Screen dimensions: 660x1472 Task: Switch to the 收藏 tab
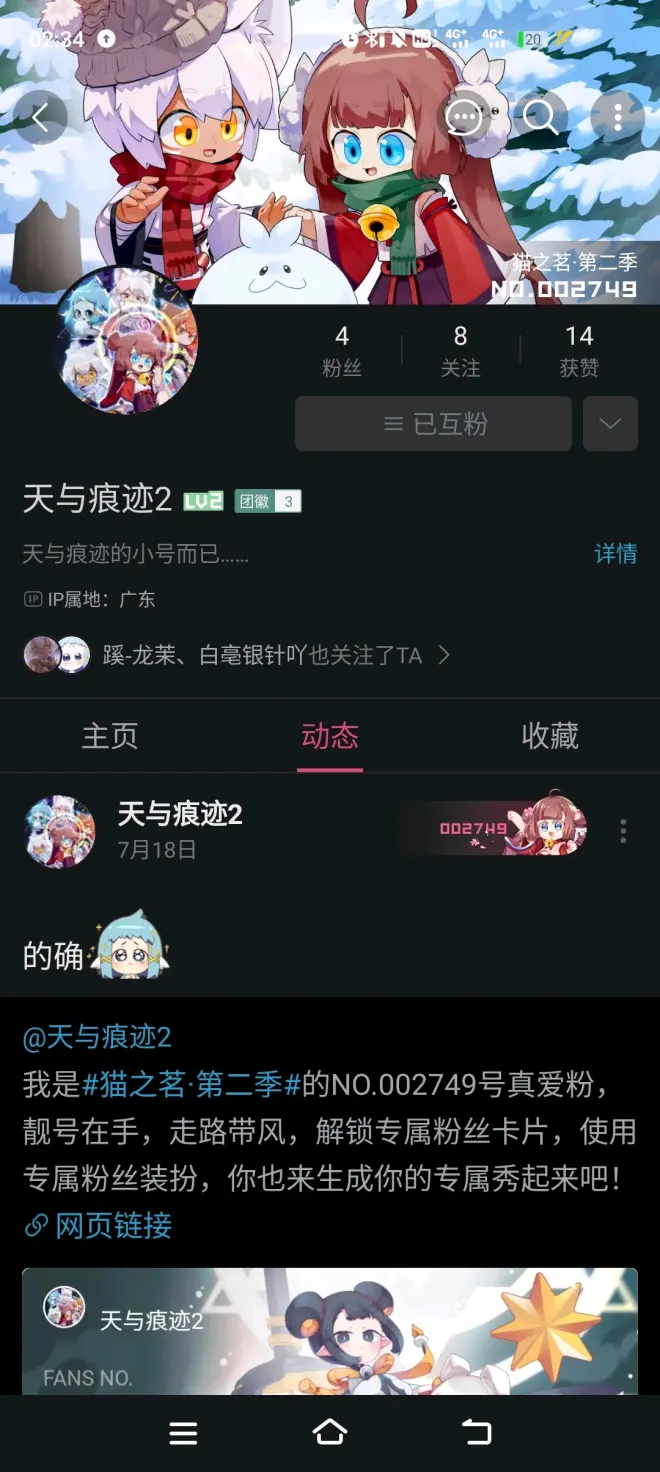(550, 736)
